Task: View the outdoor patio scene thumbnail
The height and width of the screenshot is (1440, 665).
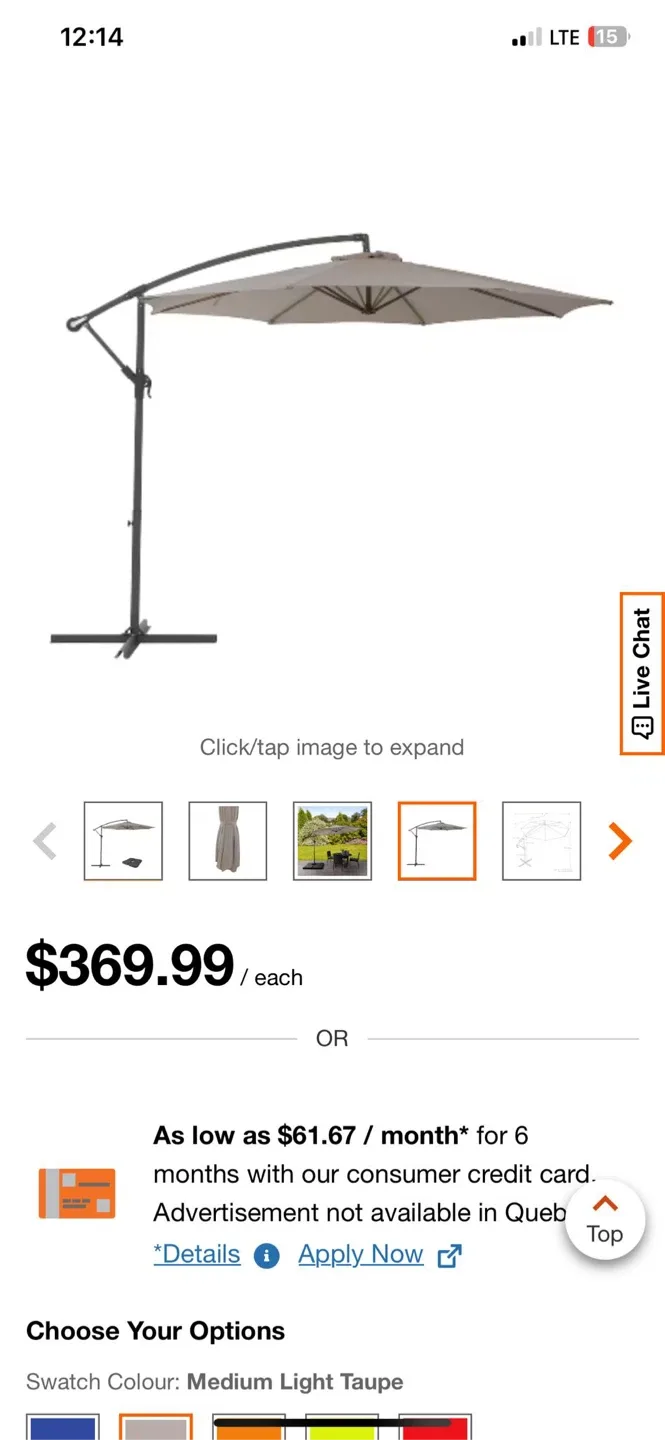Action: point(332,841)
